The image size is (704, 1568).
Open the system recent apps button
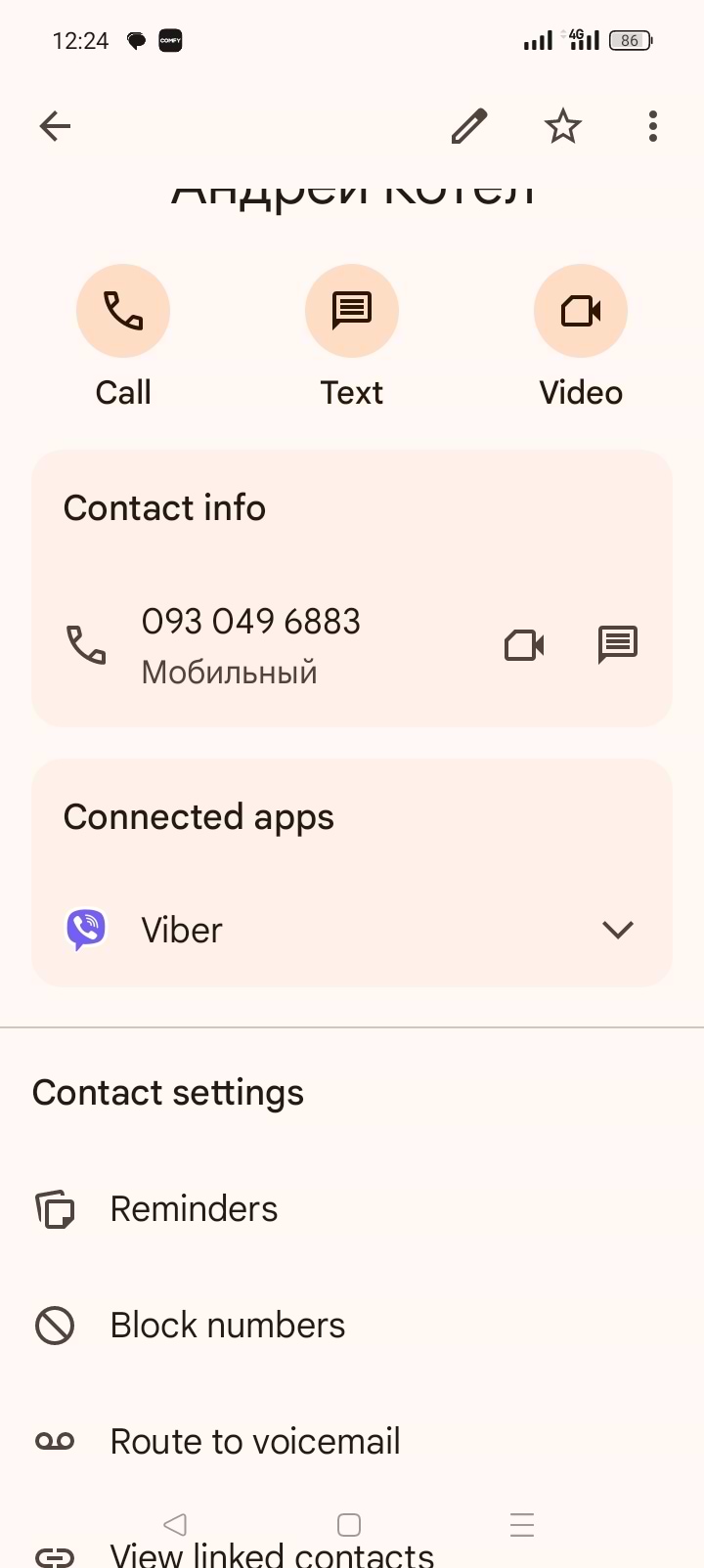tap(522, 1525)
